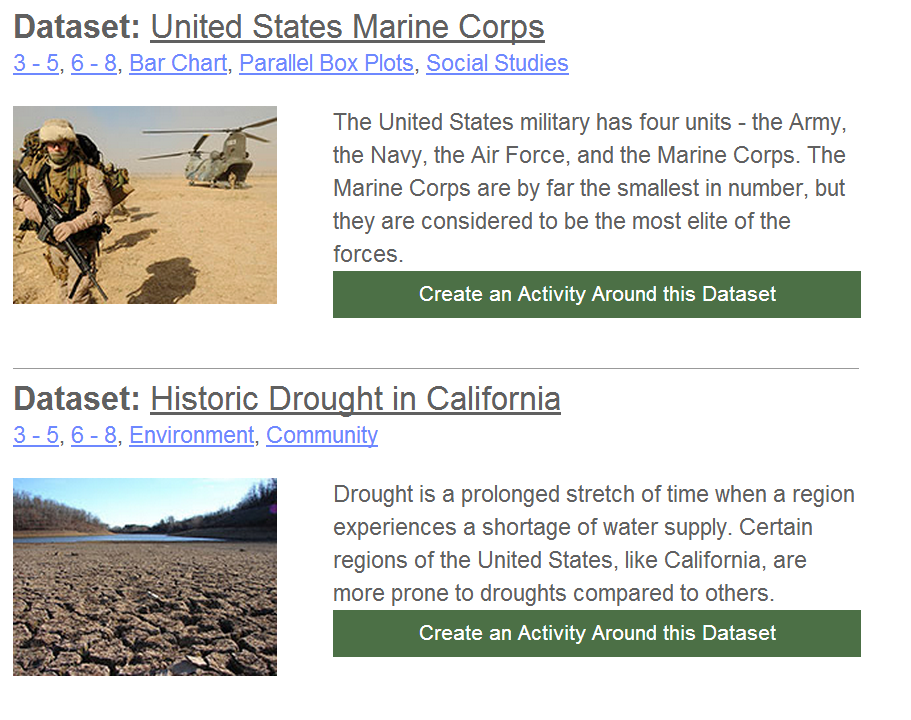Select the 6 - 8 tag under Historic Drought
911x720 pixels.
click(x=93, y=435)
